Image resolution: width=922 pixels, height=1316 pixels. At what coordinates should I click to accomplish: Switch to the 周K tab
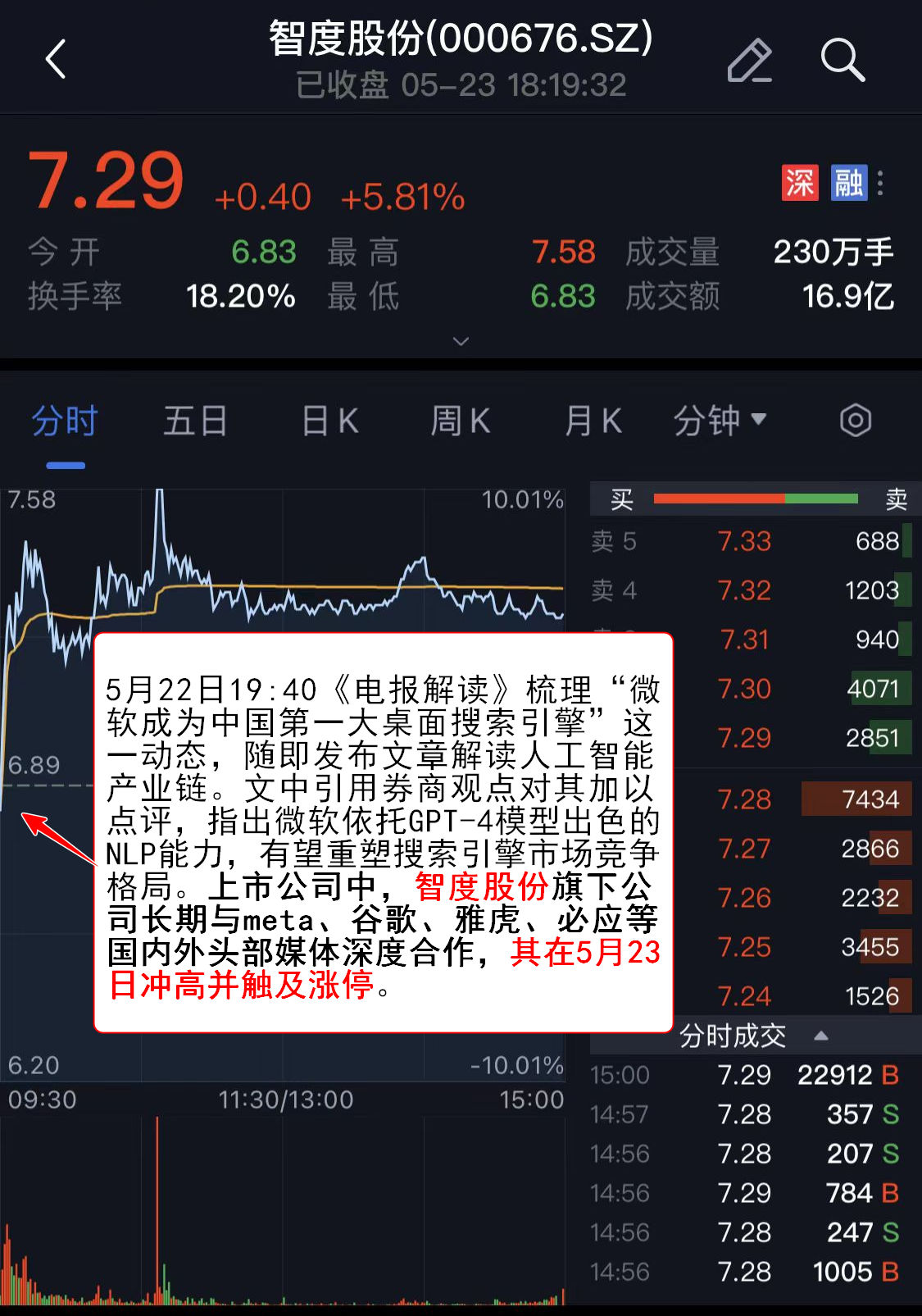(x=461, y=421)
